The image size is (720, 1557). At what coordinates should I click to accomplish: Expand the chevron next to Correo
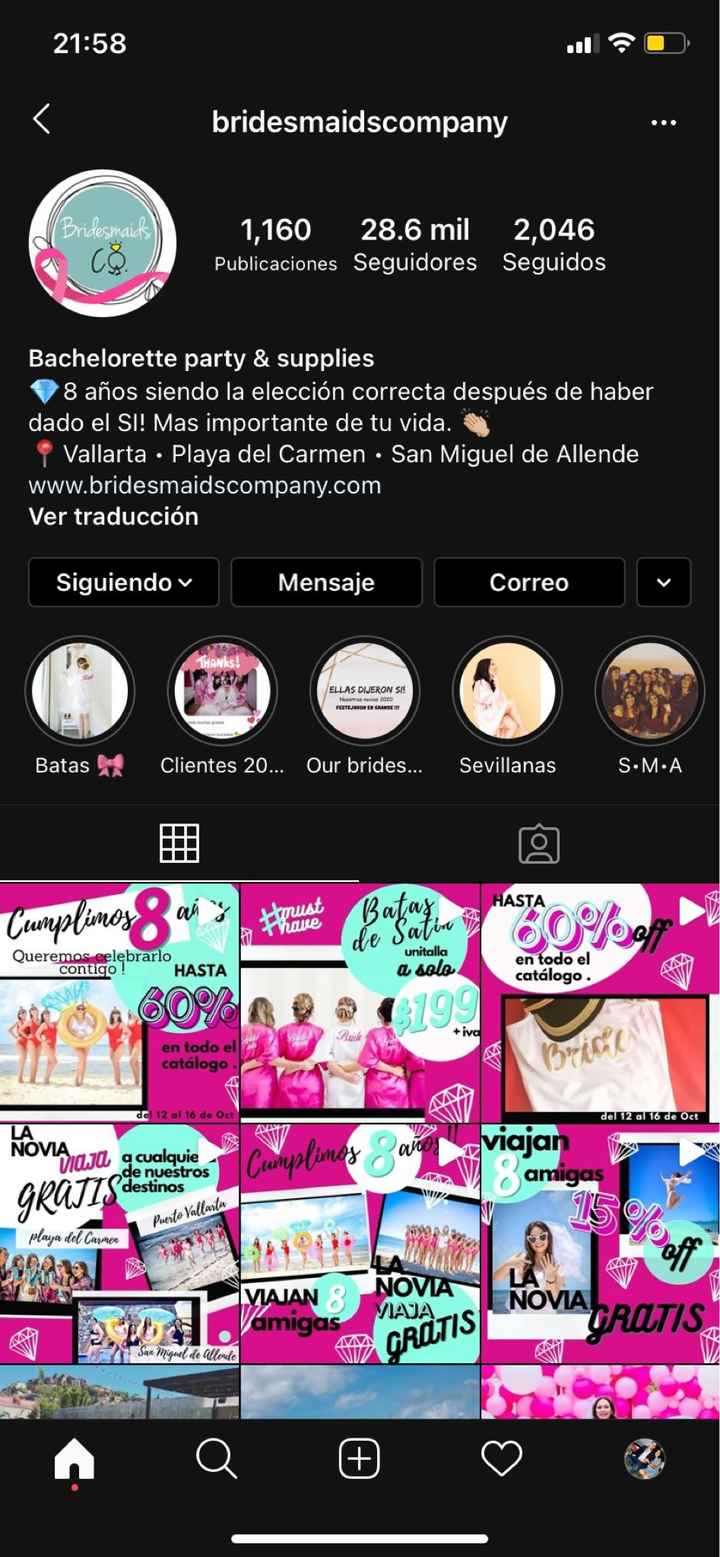pyautogui.click(x=663, y=582)
